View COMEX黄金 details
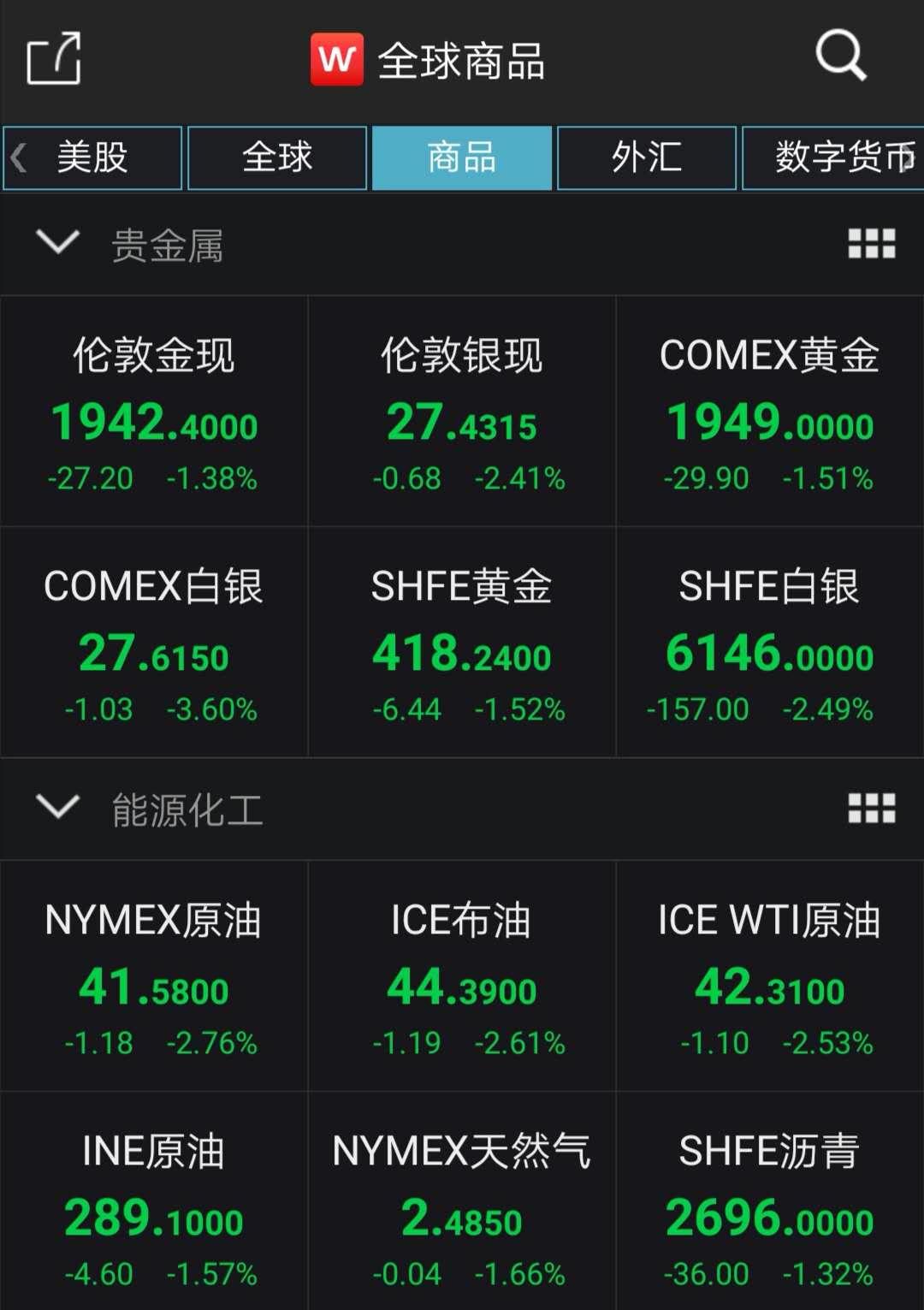 click(x=770, y=412)
